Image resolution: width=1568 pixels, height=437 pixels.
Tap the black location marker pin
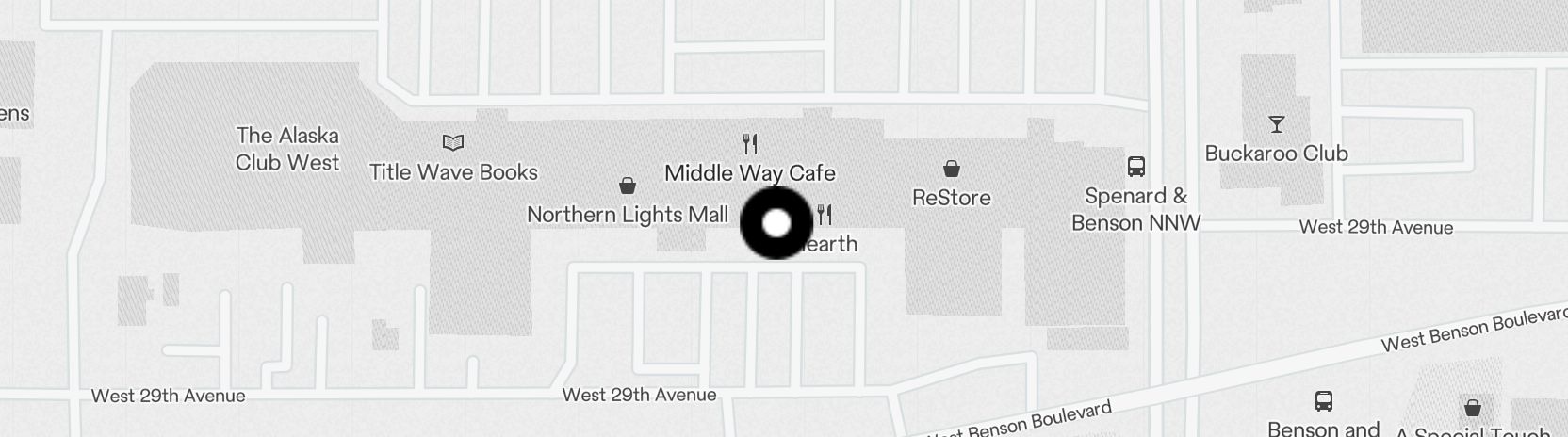pos(776,223)
